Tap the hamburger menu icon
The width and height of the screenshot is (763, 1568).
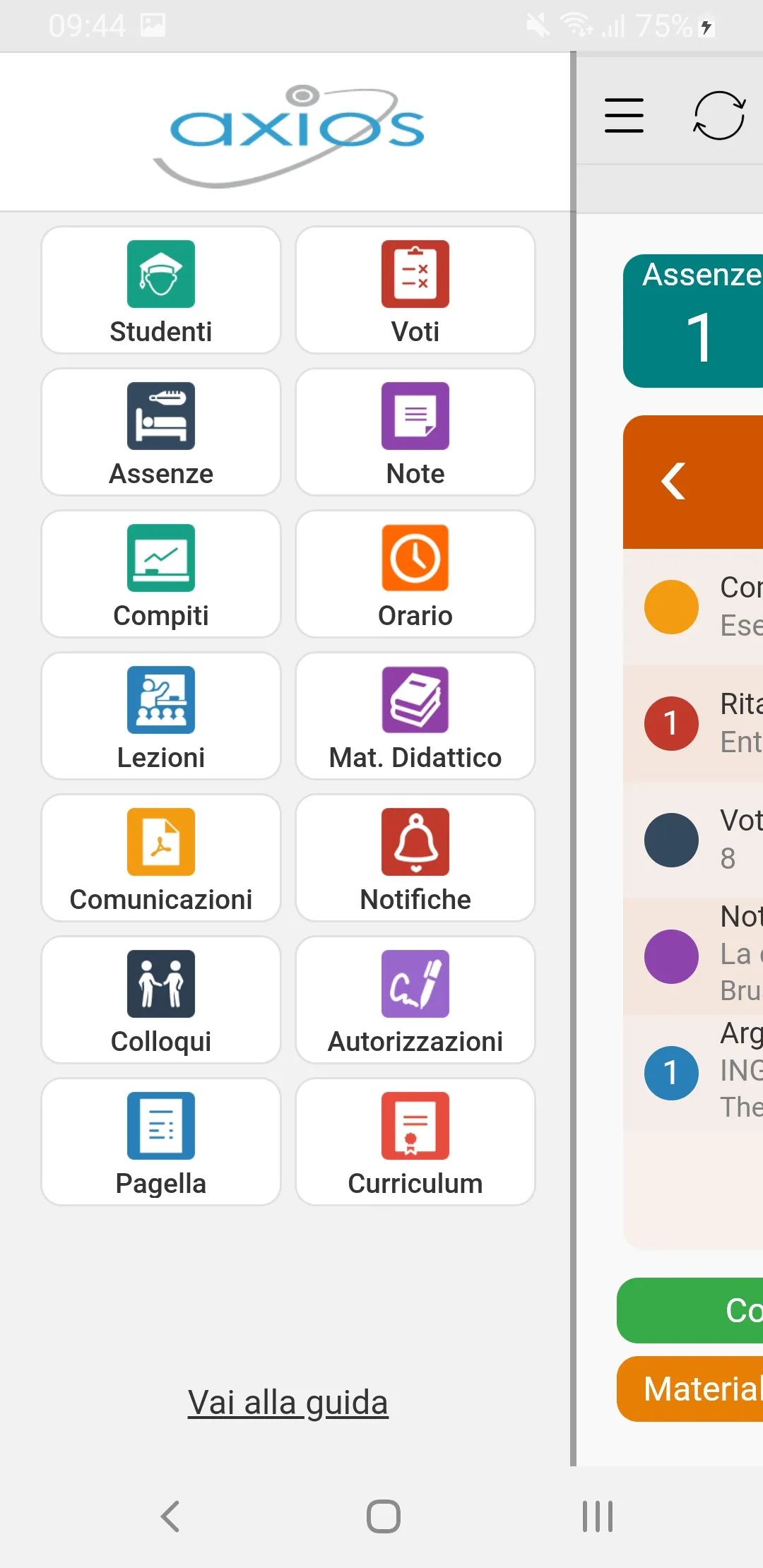pyautogui.click(x=624, y=116)
